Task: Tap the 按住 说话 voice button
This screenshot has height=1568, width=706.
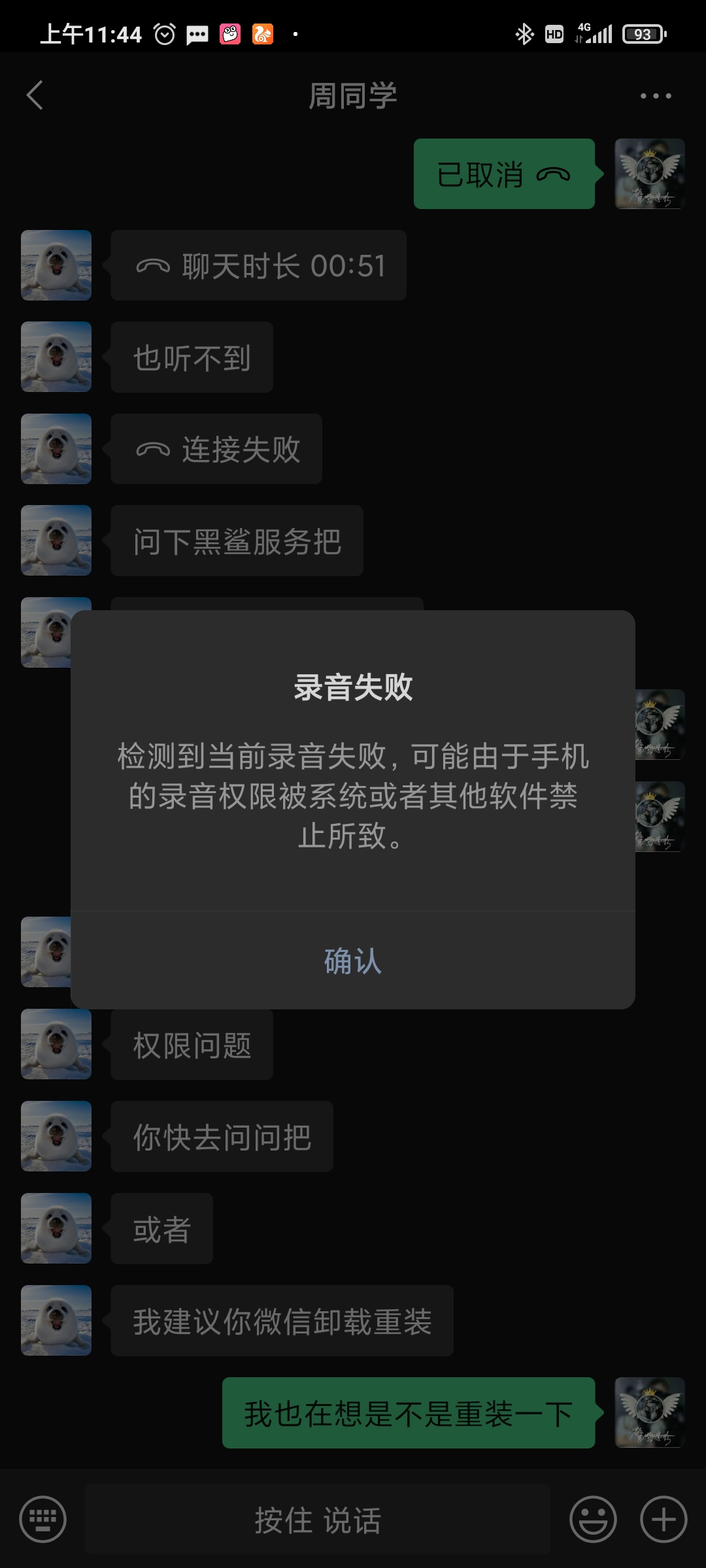Action: pyautogui.click(x=318, y=1519)
